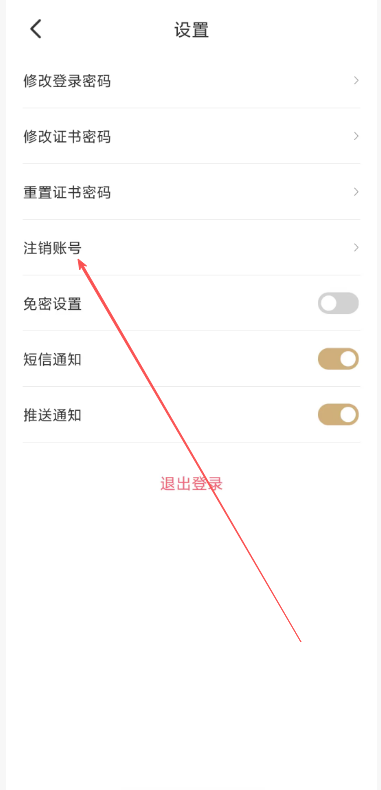This screenshot has width=381, height=790.
Task: Open 修改证书密码
Action: pyautogui.click(x=192, y=136)
